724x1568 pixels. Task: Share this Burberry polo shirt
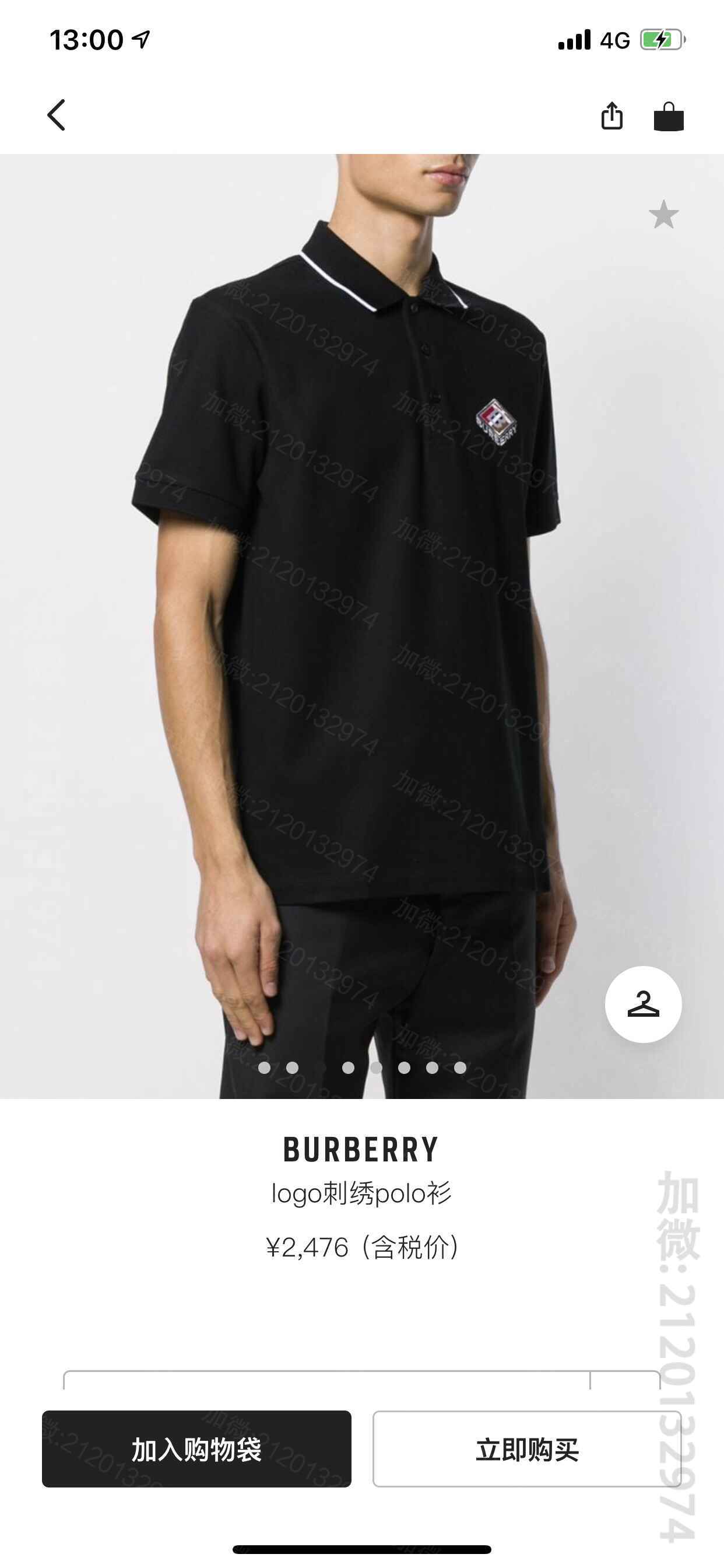611,116
